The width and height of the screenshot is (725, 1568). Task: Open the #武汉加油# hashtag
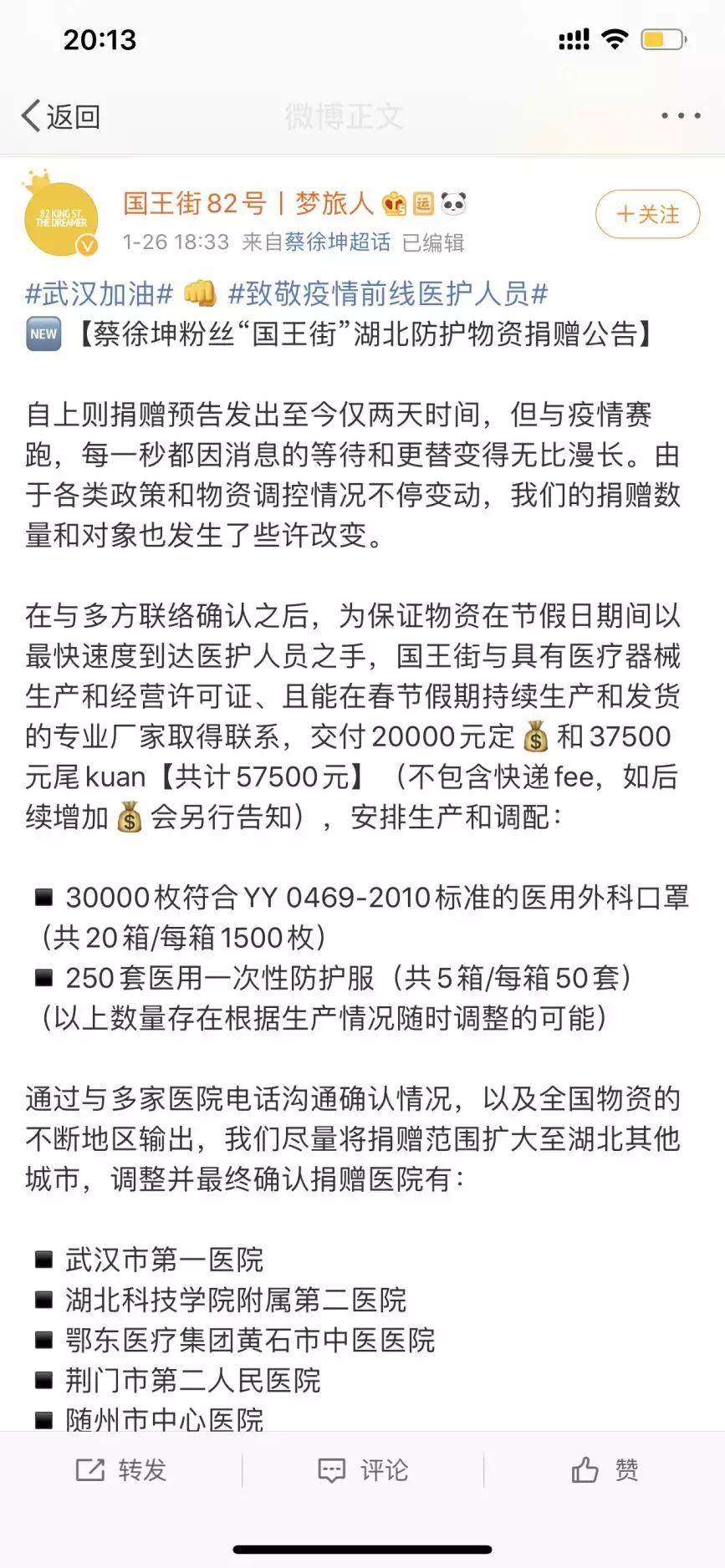tap(100, 293)
